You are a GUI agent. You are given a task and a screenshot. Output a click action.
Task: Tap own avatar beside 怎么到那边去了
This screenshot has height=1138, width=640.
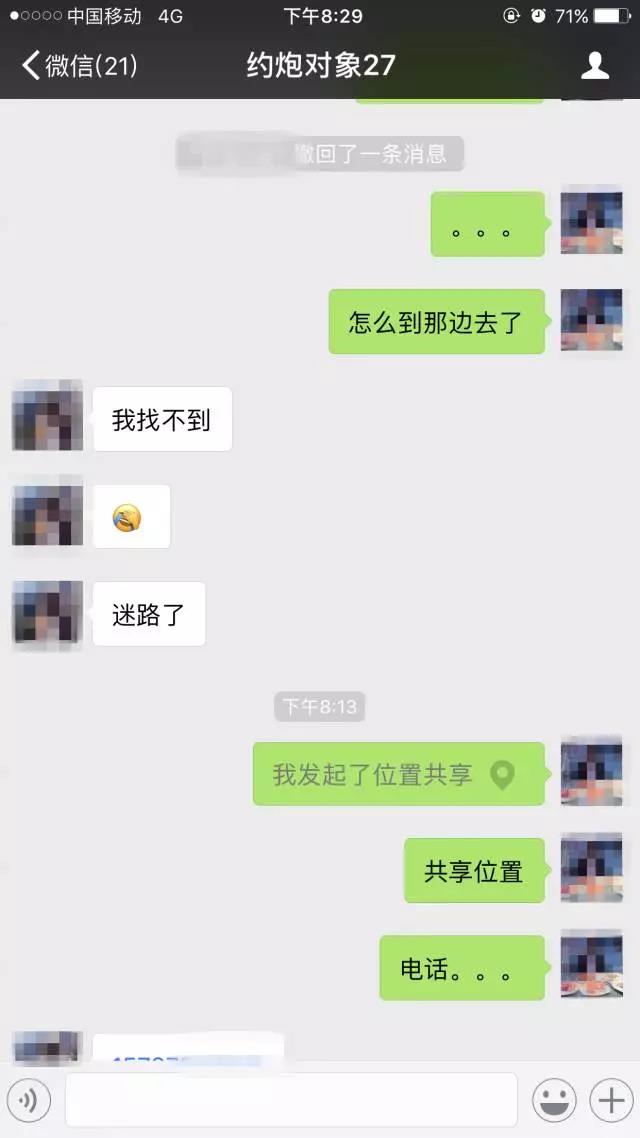tap(591, 321)
